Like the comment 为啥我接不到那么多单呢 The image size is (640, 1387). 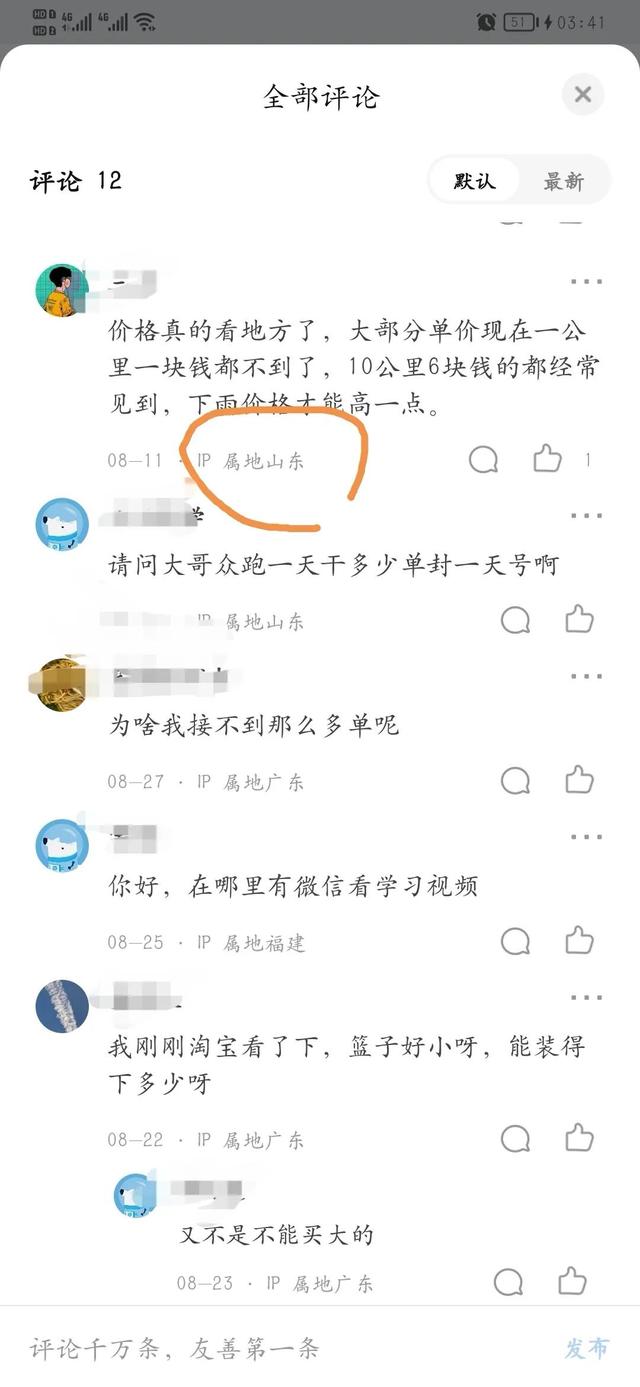click(x=579, y=780)
